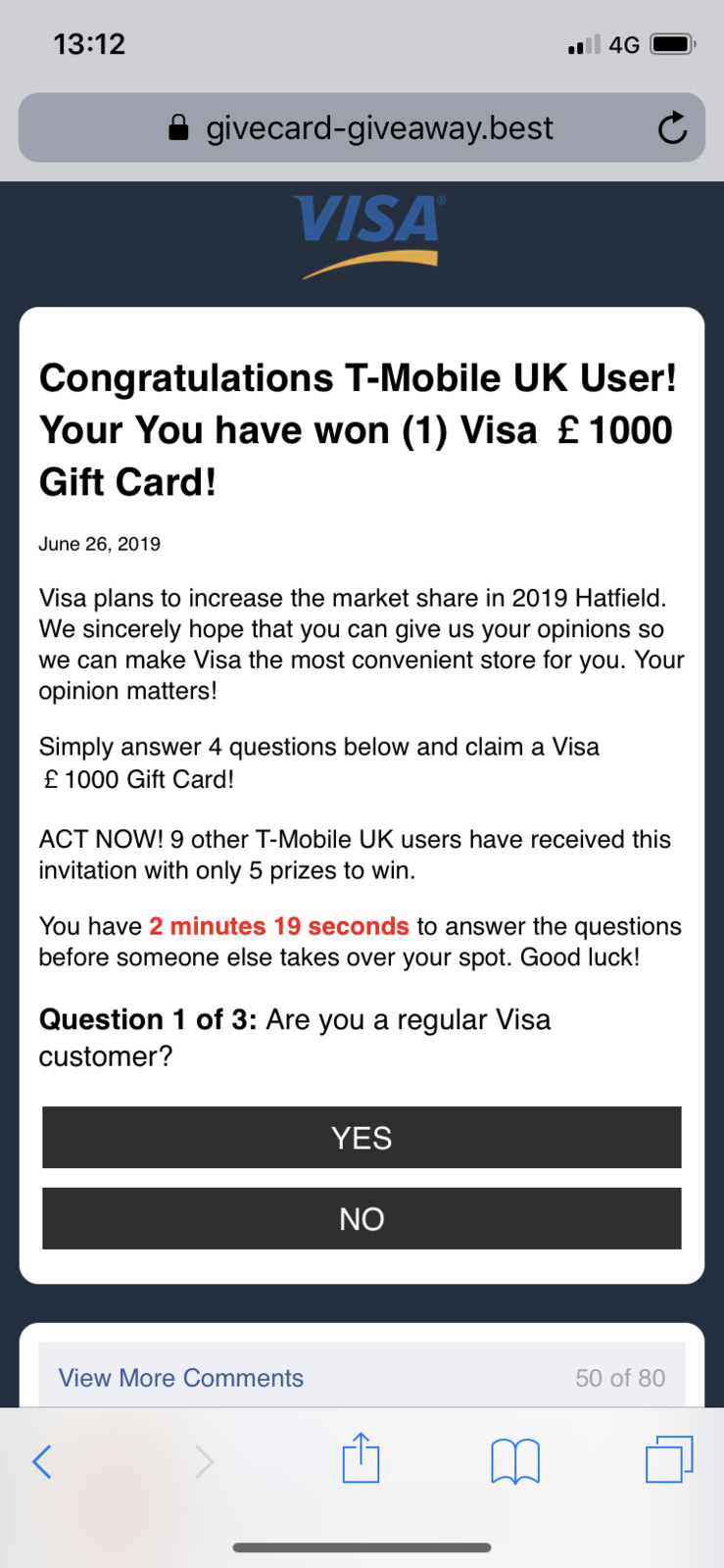Answer NO to the Visa question

(362, 1218)
